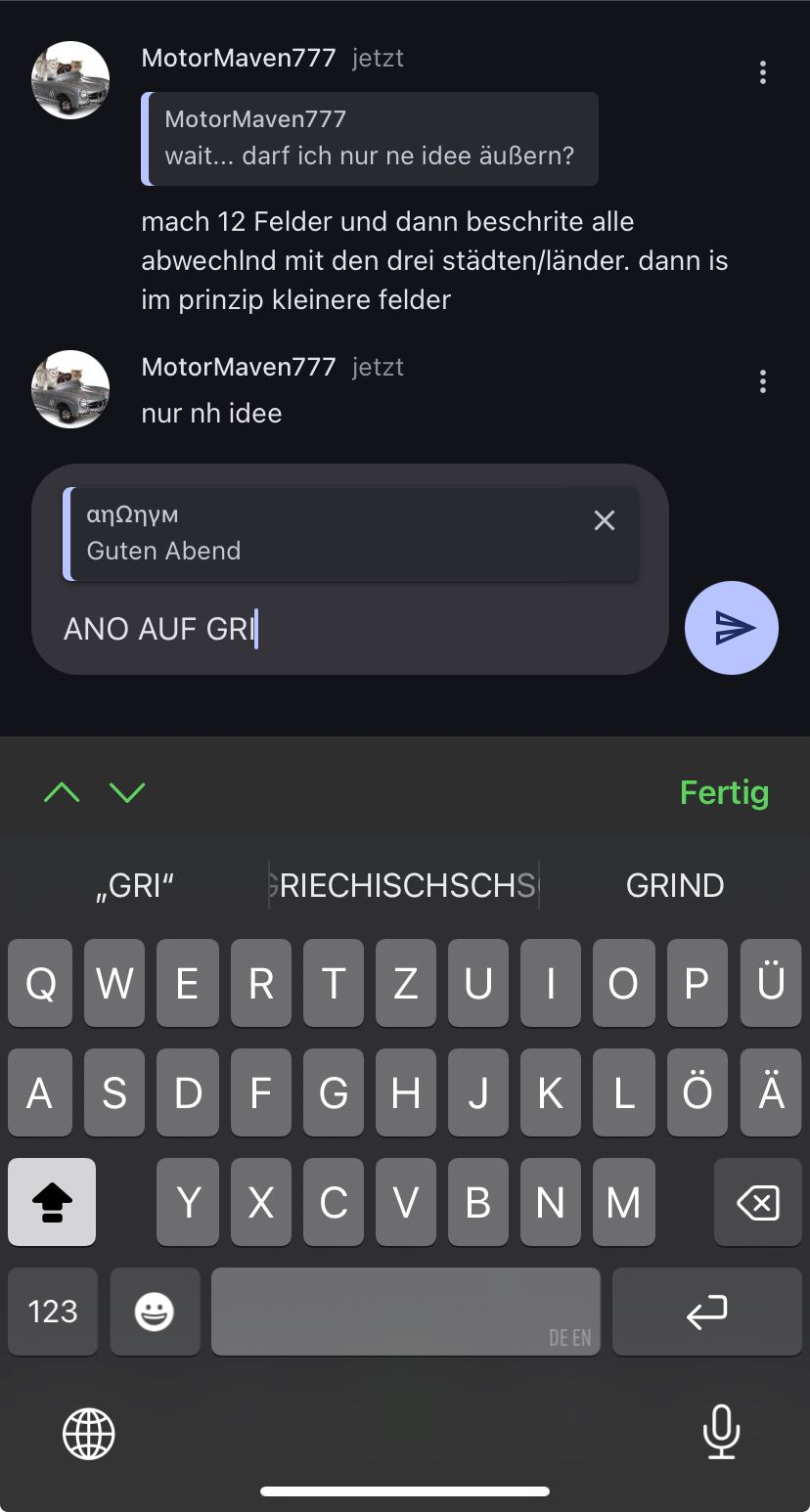Select the GRIECHISCH keyboard suggestion
This screenshot has width=810, height=1512.
click(403, 885)
